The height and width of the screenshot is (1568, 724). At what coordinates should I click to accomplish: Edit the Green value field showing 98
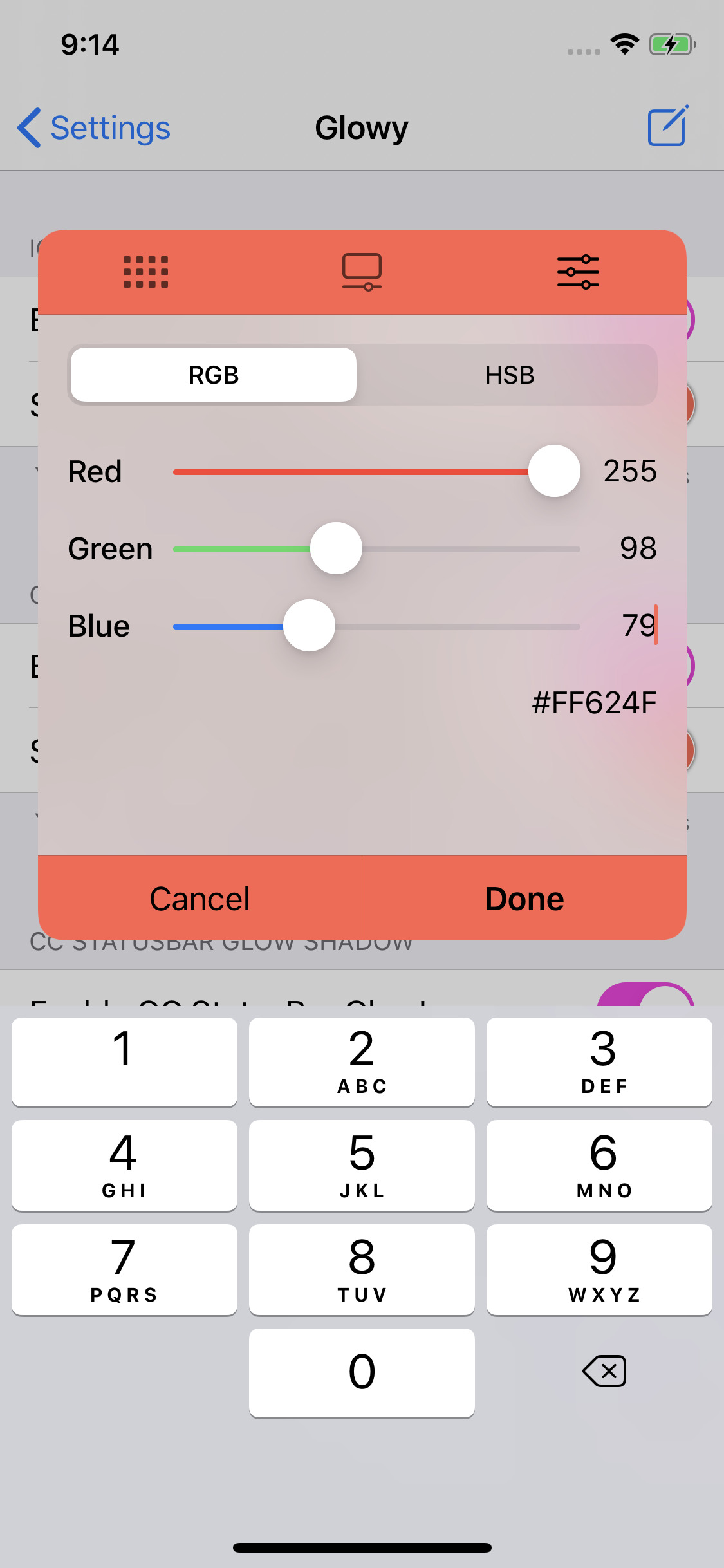(637, 548)
